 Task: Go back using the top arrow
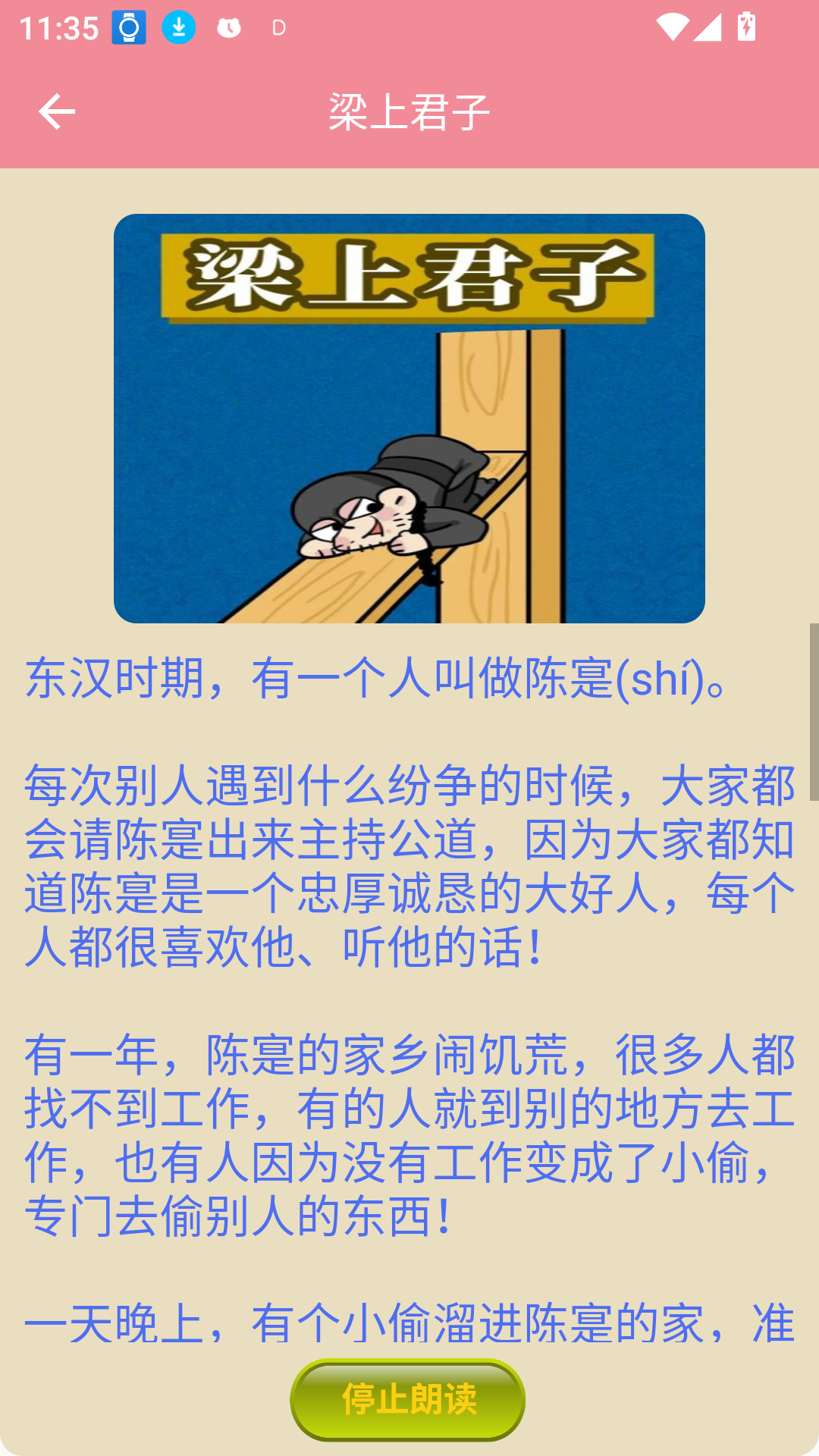(57, 112)
